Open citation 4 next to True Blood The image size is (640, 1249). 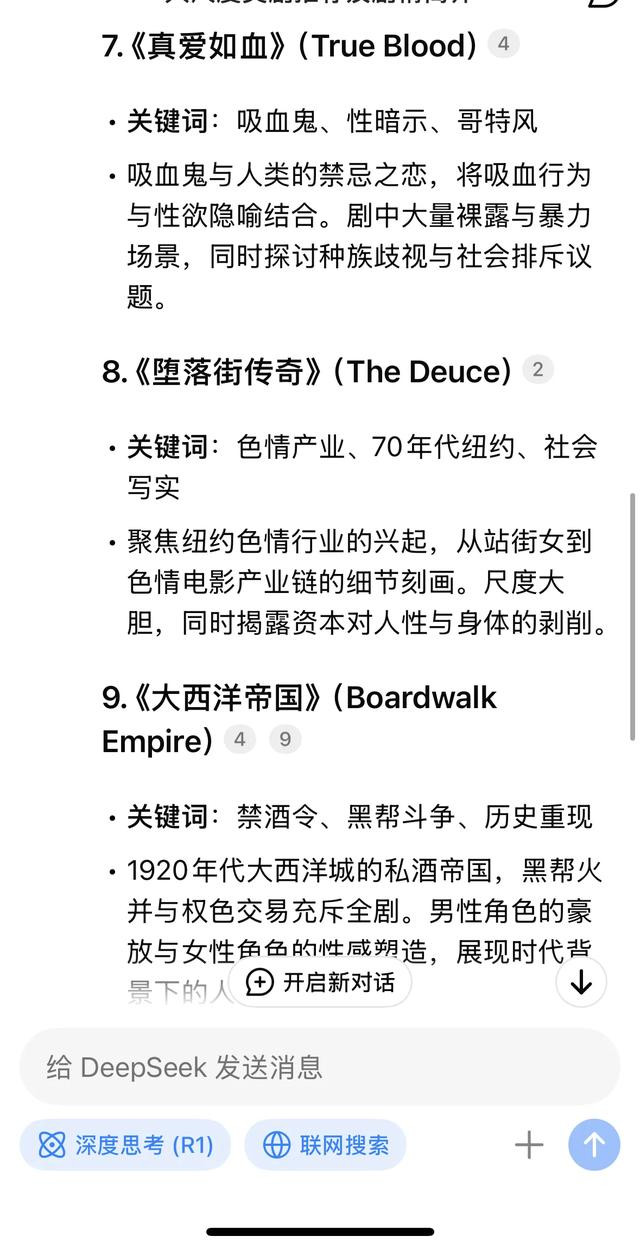503,44
